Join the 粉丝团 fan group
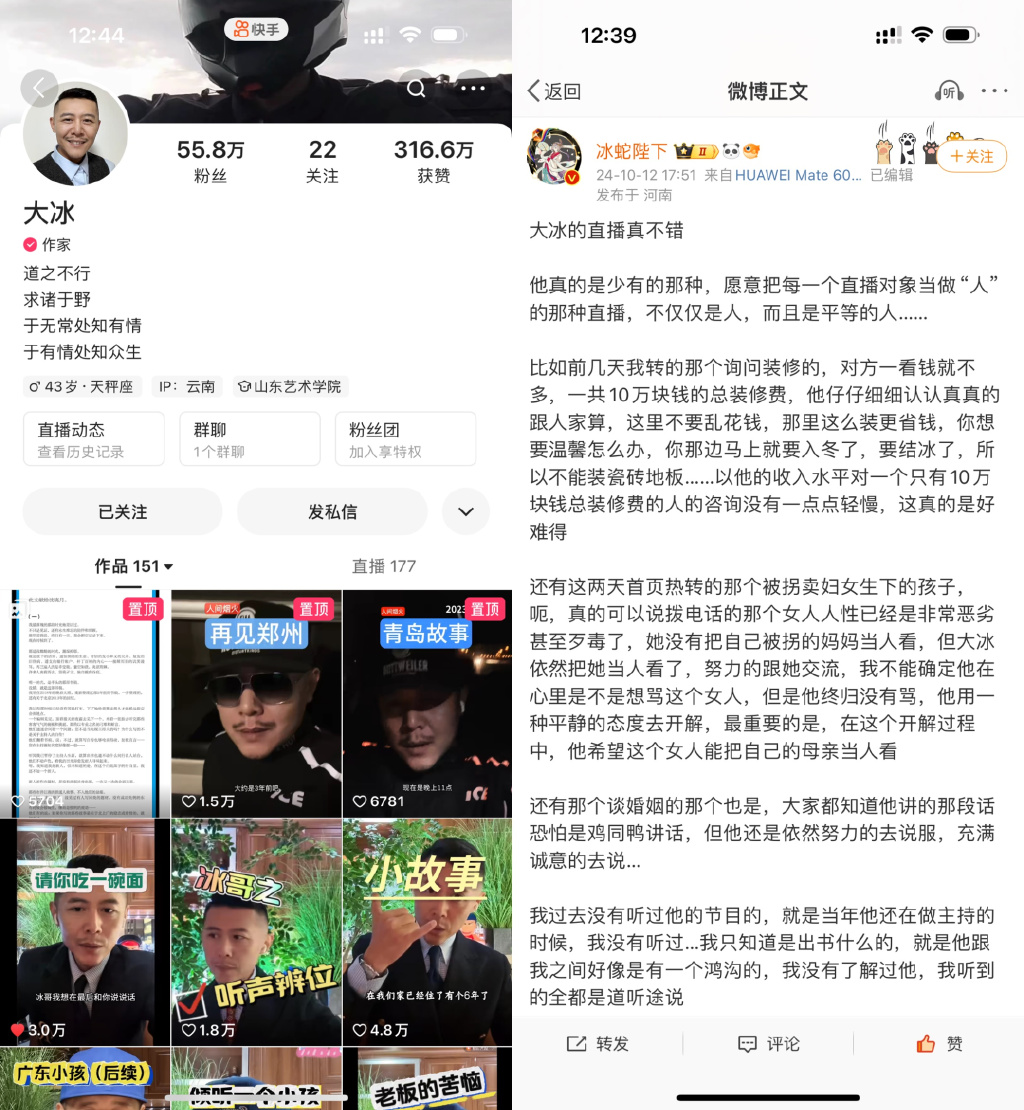 click(404, 439)
